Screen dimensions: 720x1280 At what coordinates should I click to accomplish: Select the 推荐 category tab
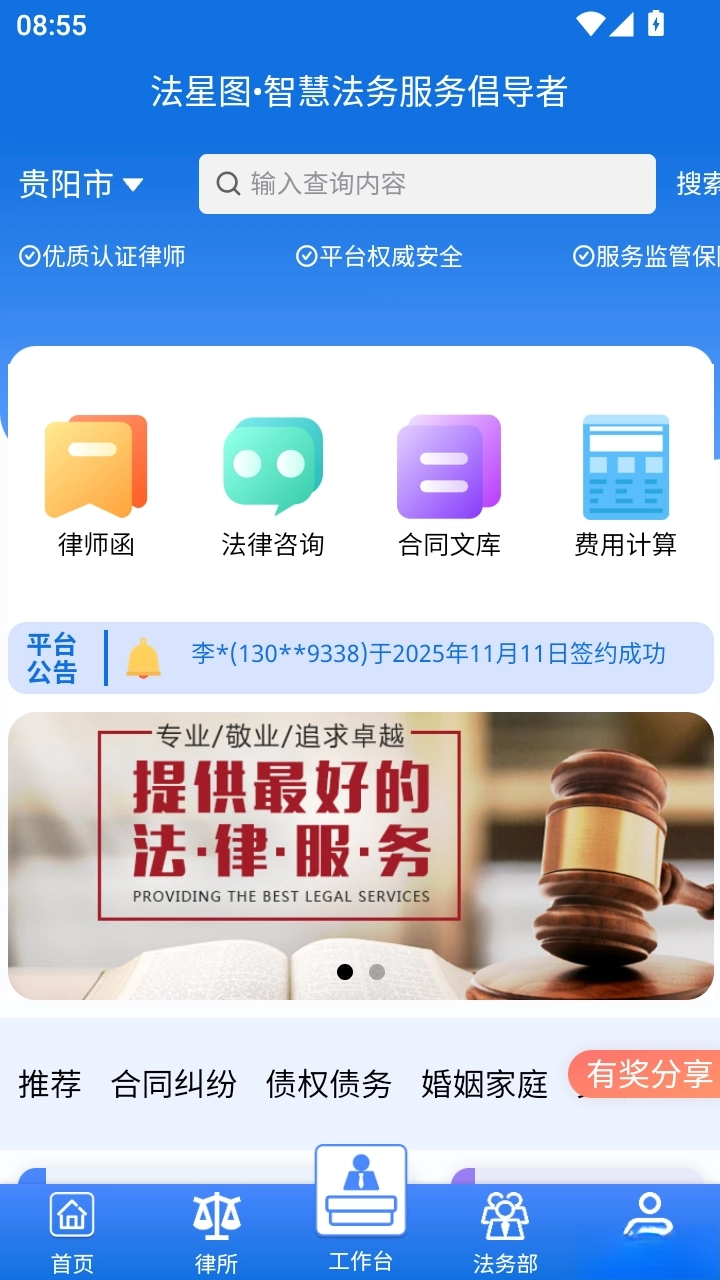tap(50, 1084)
